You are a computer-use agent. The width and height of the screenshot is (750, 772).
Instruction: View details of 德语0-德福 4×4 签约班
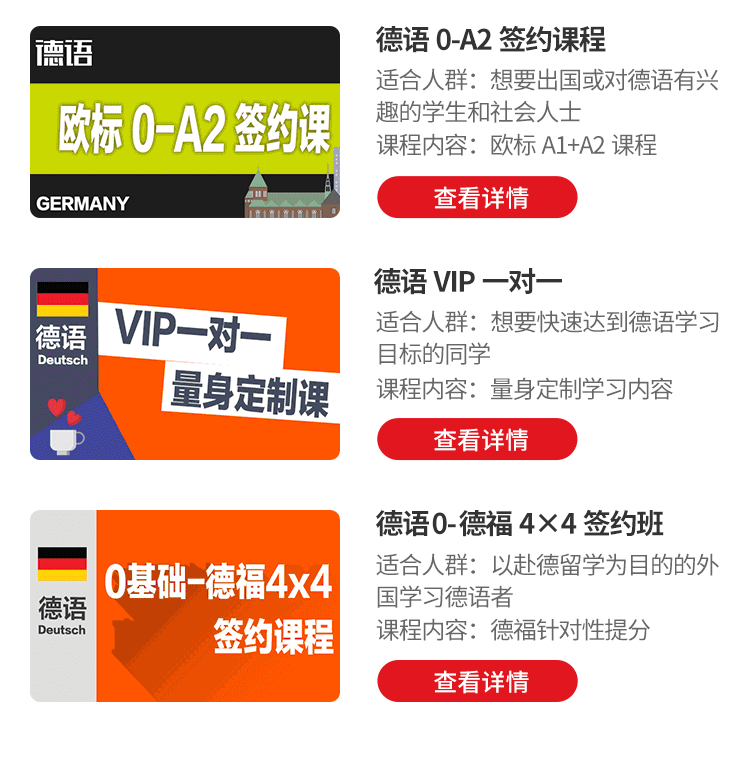coord(477,681)
